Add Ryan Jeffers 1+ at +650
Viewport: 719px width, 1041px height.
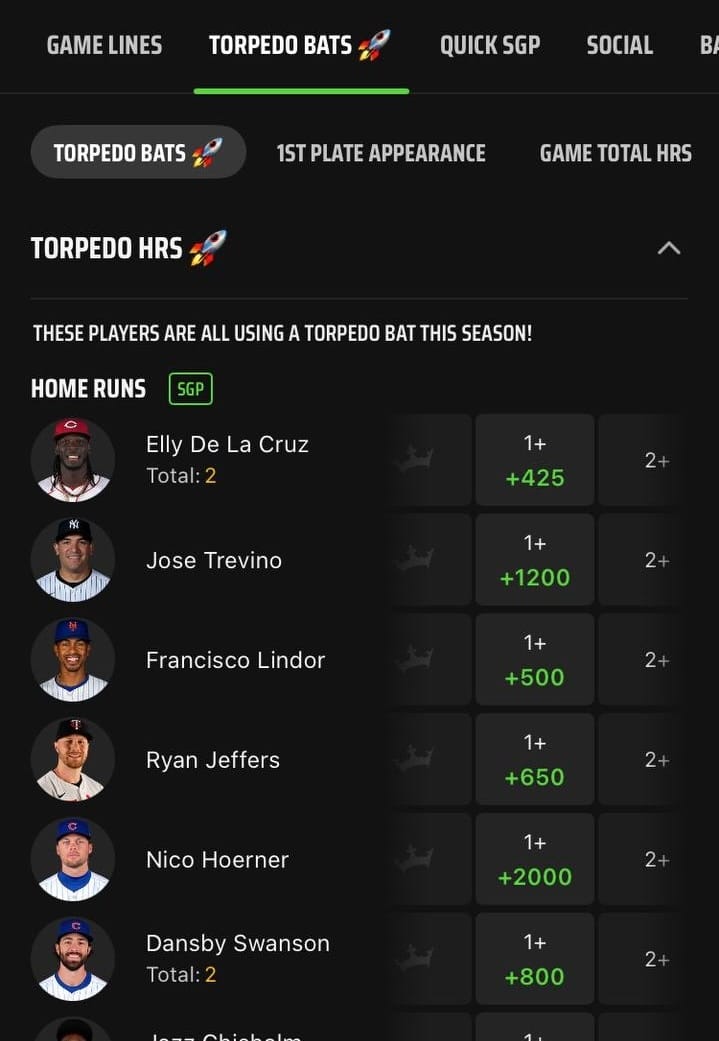[535, 760]
